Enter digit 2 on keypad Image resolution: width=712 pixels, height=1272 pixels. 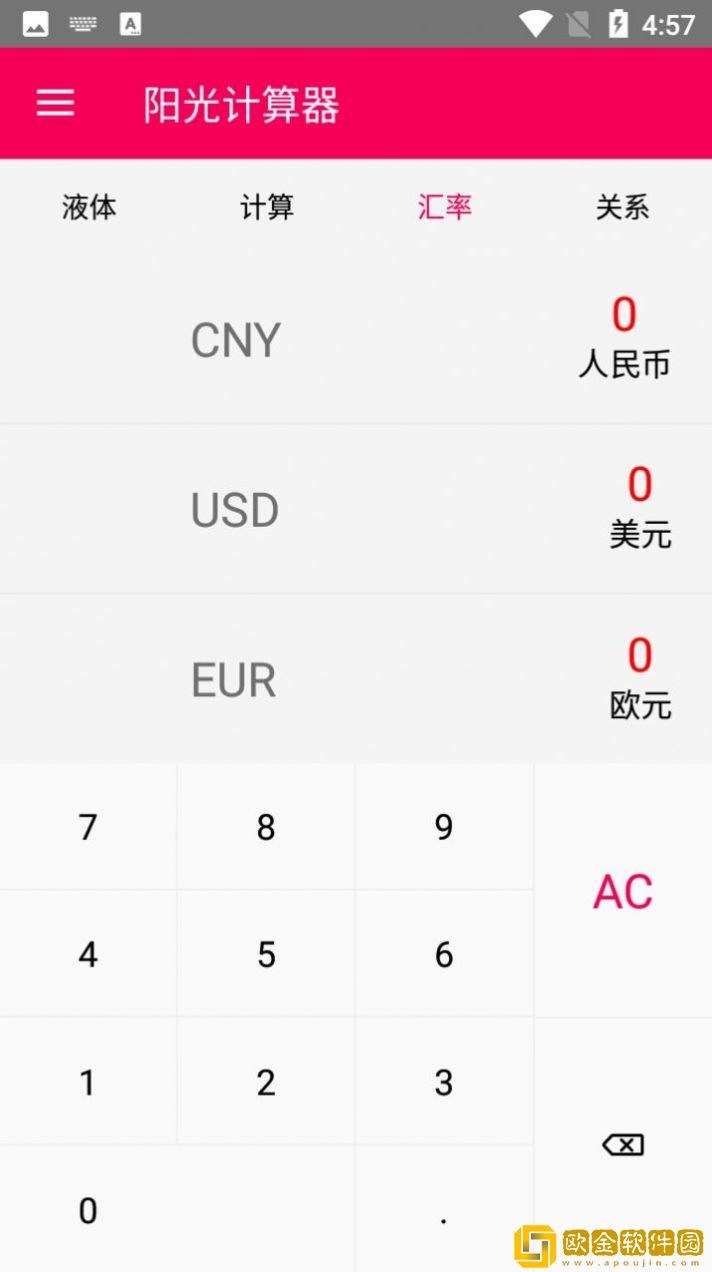[266, 1082]
